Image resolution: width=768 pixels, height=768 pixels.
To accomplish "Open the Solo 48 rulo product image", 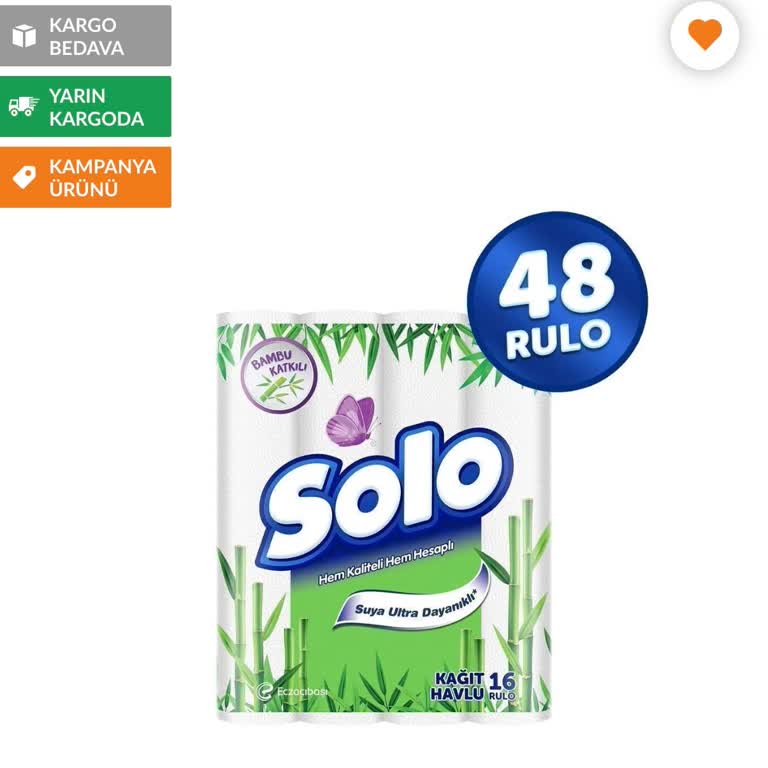I will point(384,500).
